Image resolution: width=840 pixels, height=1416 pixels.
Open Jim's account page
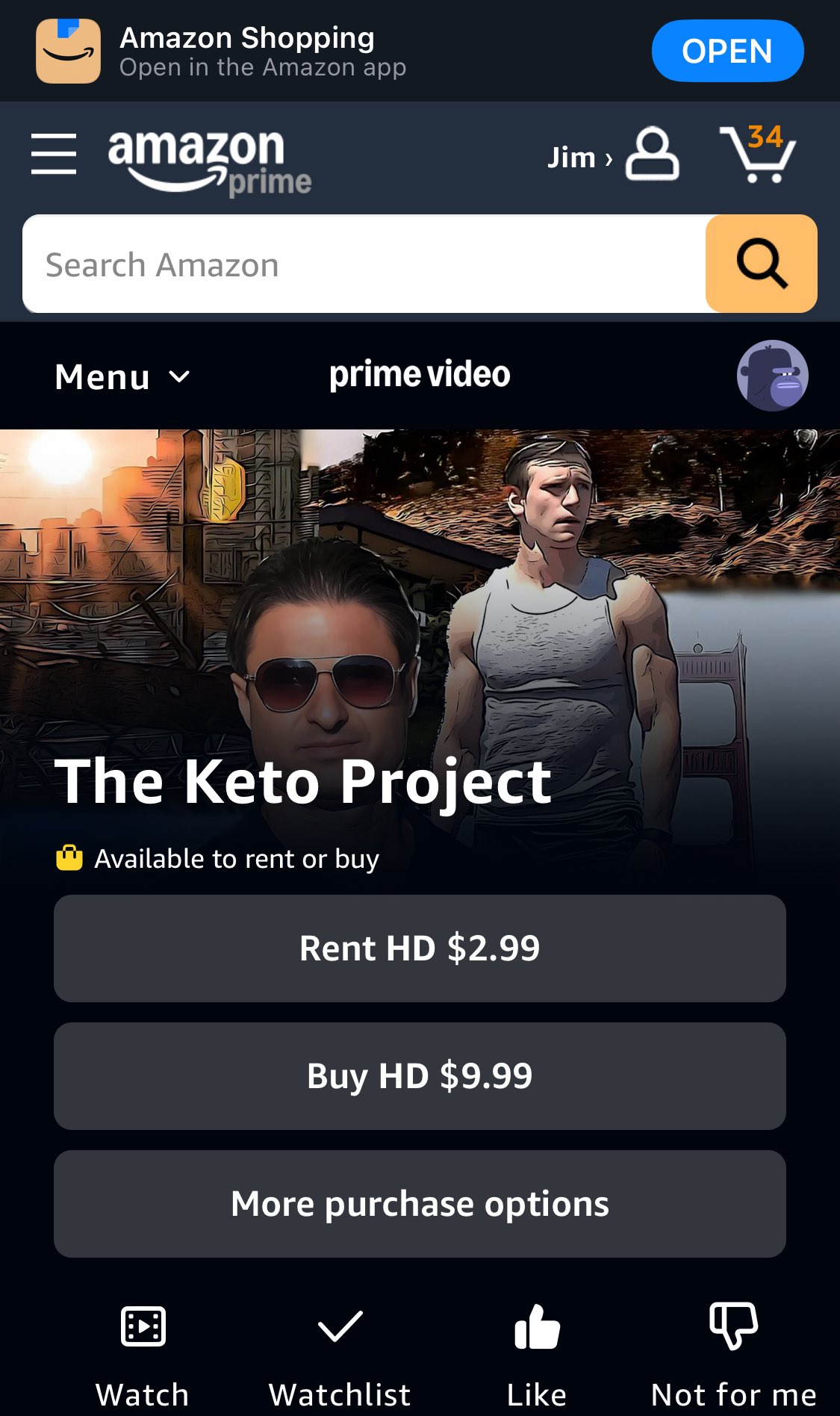pyautogui.click(x=614, y=155)
